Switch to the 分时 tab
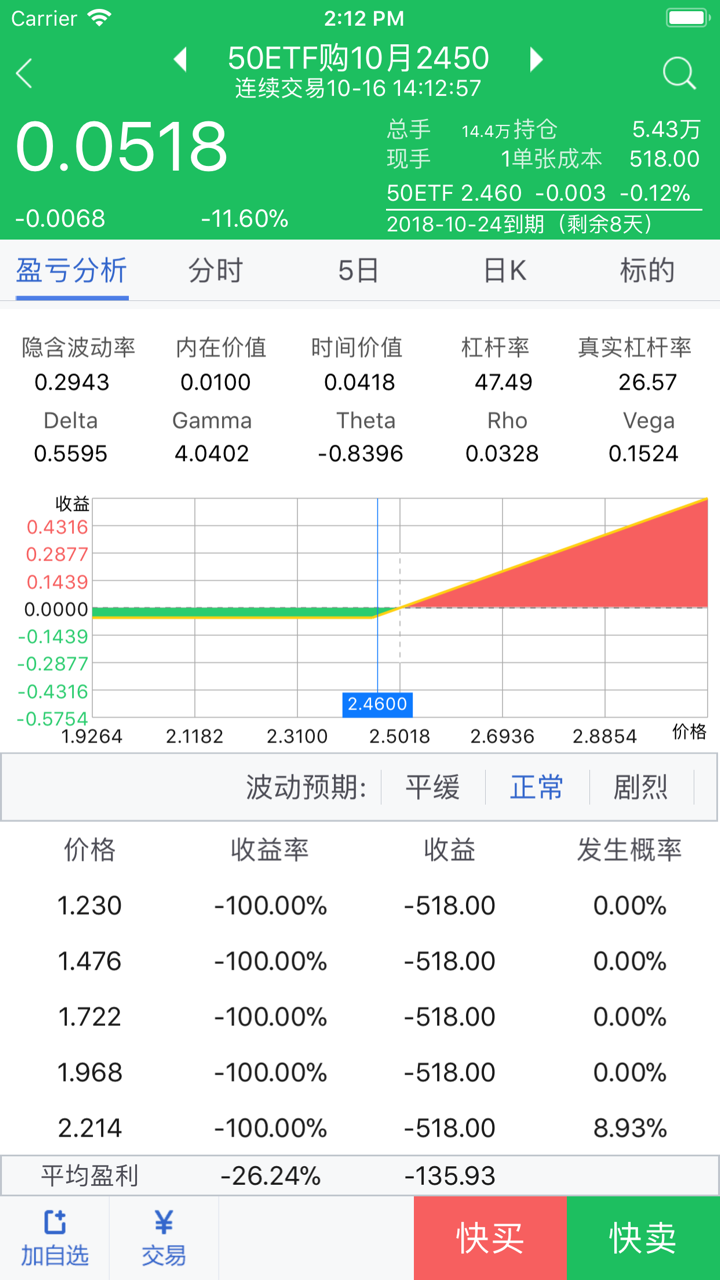720x1280 pixels. [215, 270]
